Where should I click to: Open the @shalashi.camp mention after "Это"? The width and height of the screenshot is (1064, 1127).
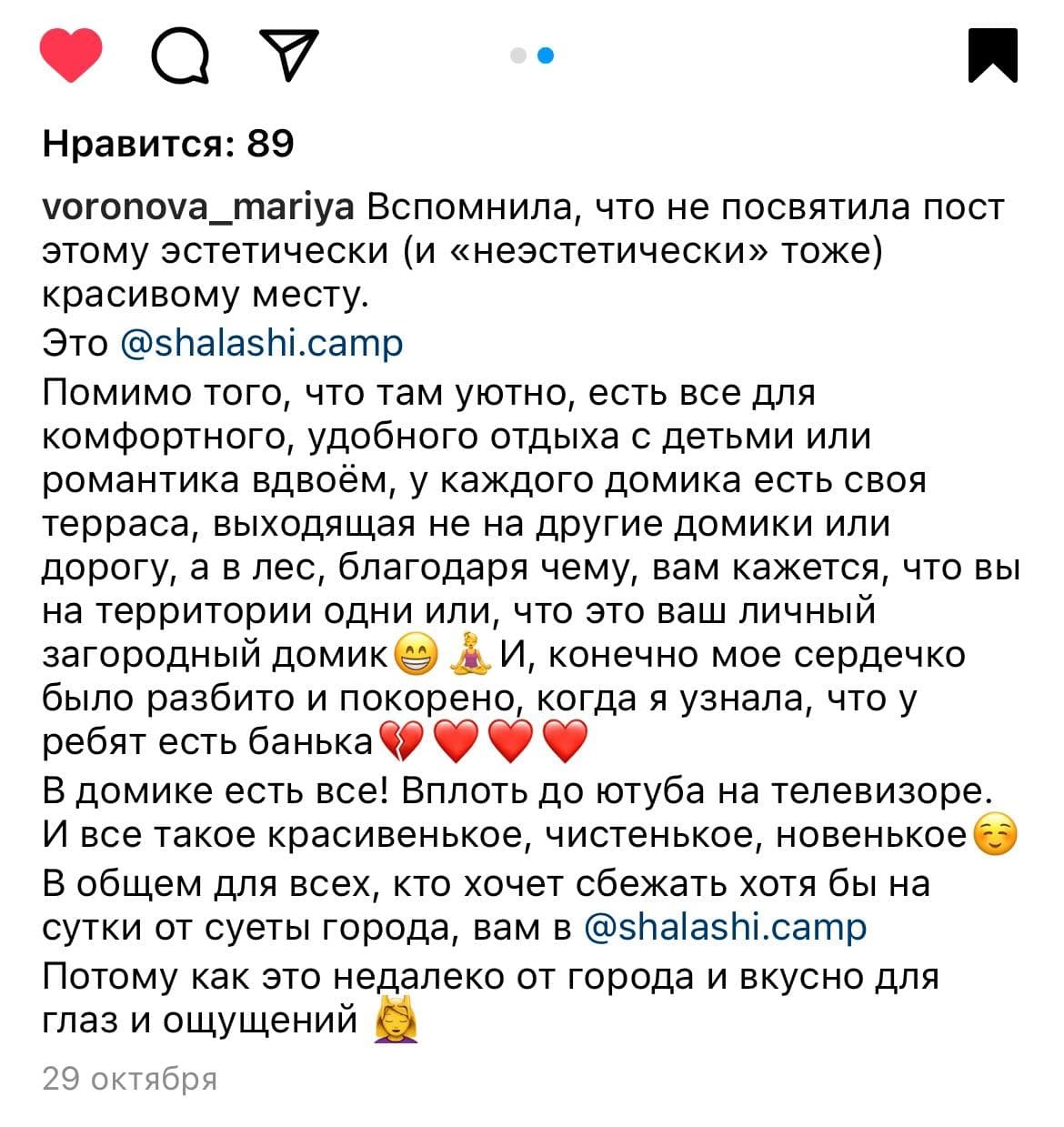pyautogui.click(x=262, y=343)
